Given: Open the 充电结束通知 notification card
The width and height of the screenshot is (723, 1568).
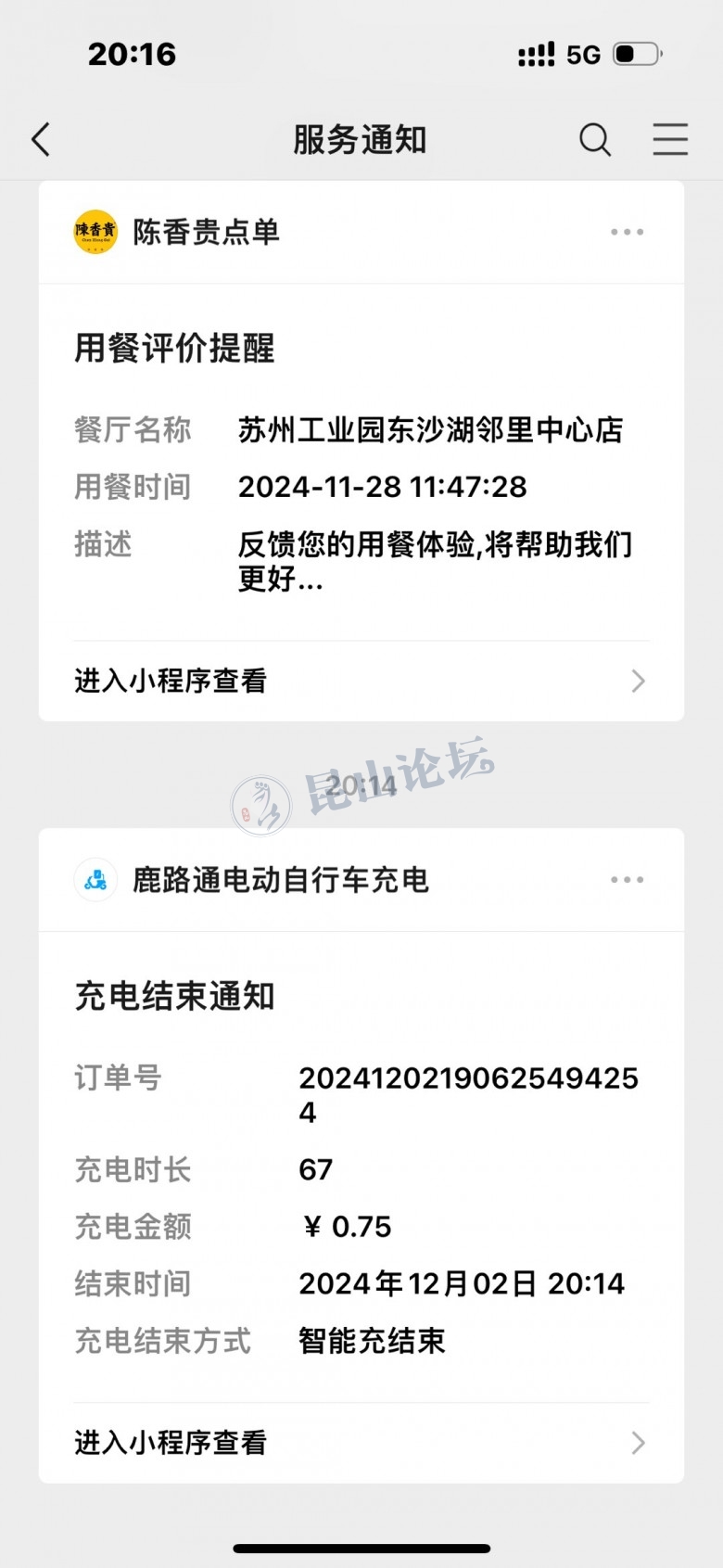Looking at the screenshot, I should (x=361, y=1168).
